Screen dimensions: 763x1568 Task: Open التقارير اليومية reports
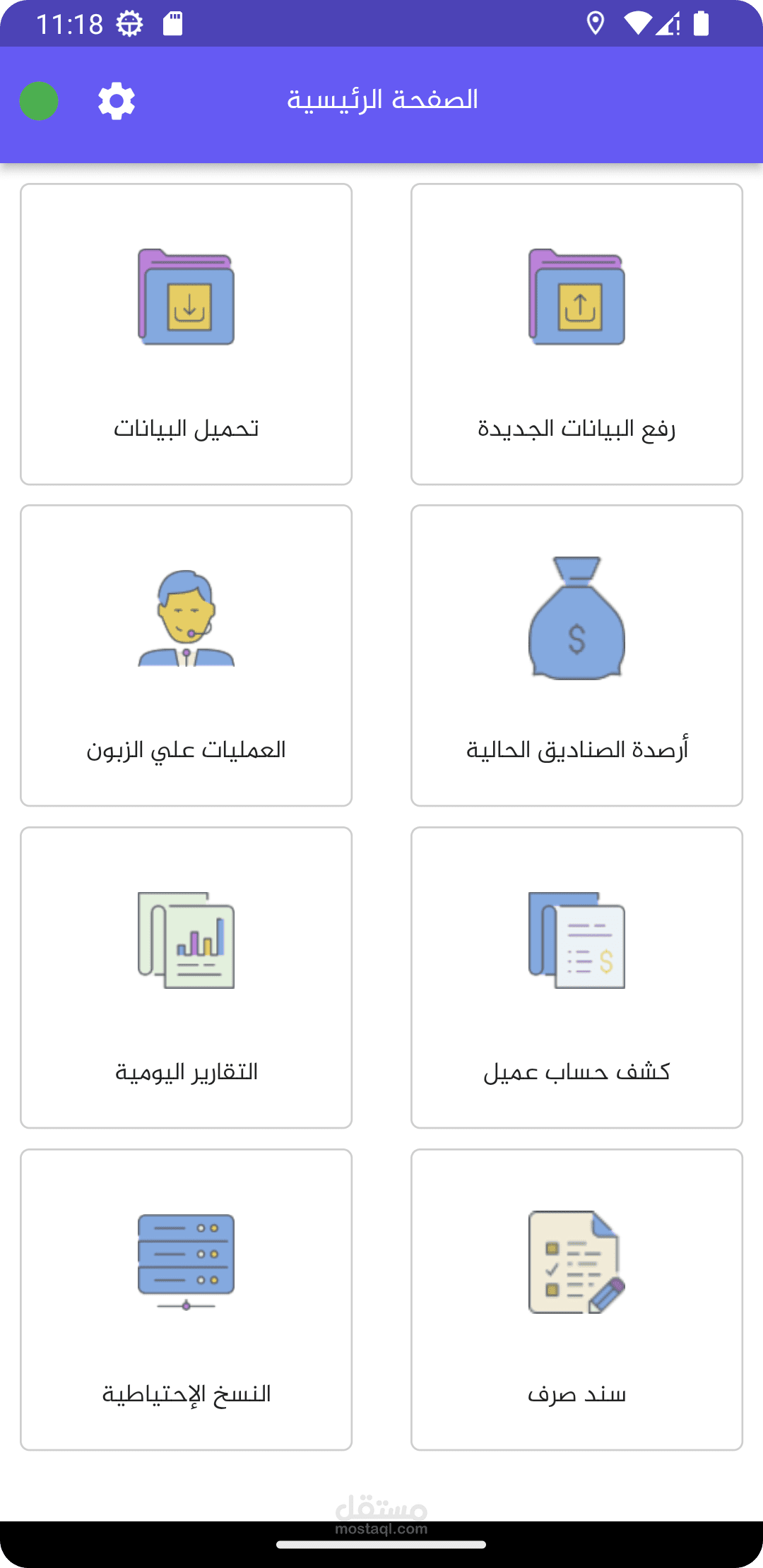click(x=186, y=978)
